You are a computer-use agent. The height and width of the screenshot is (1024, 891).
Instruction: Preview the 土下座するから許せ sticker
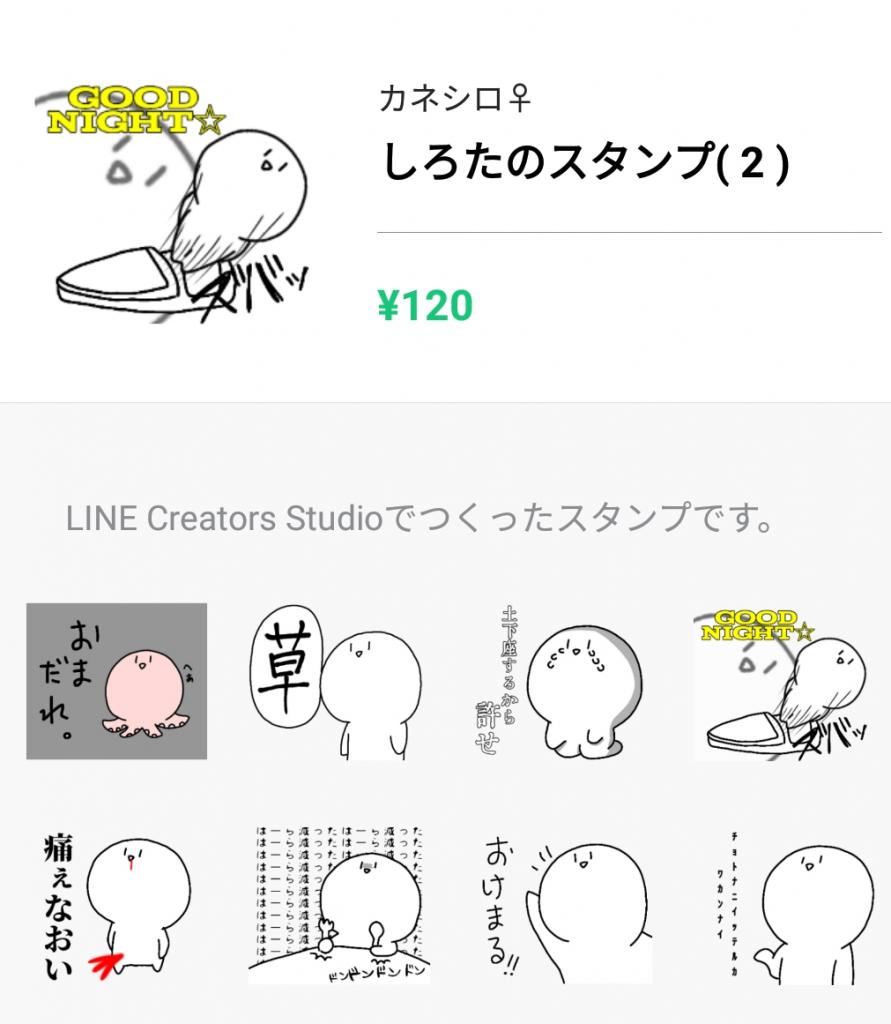(x=561, y=681)
